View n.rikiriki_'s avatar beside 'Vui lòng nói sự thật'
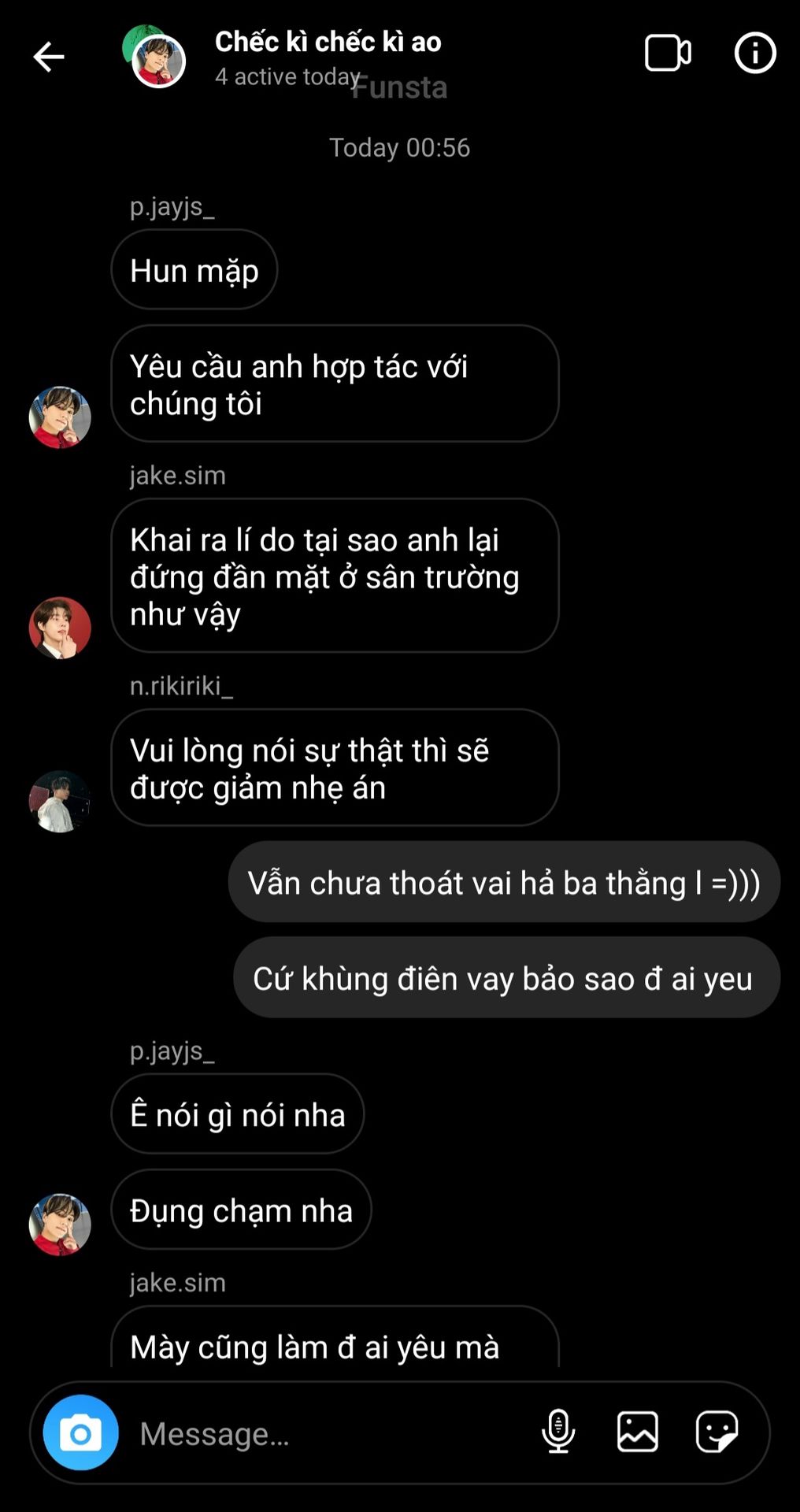The height and width of the screenshot is (1512, 800). 60,801
